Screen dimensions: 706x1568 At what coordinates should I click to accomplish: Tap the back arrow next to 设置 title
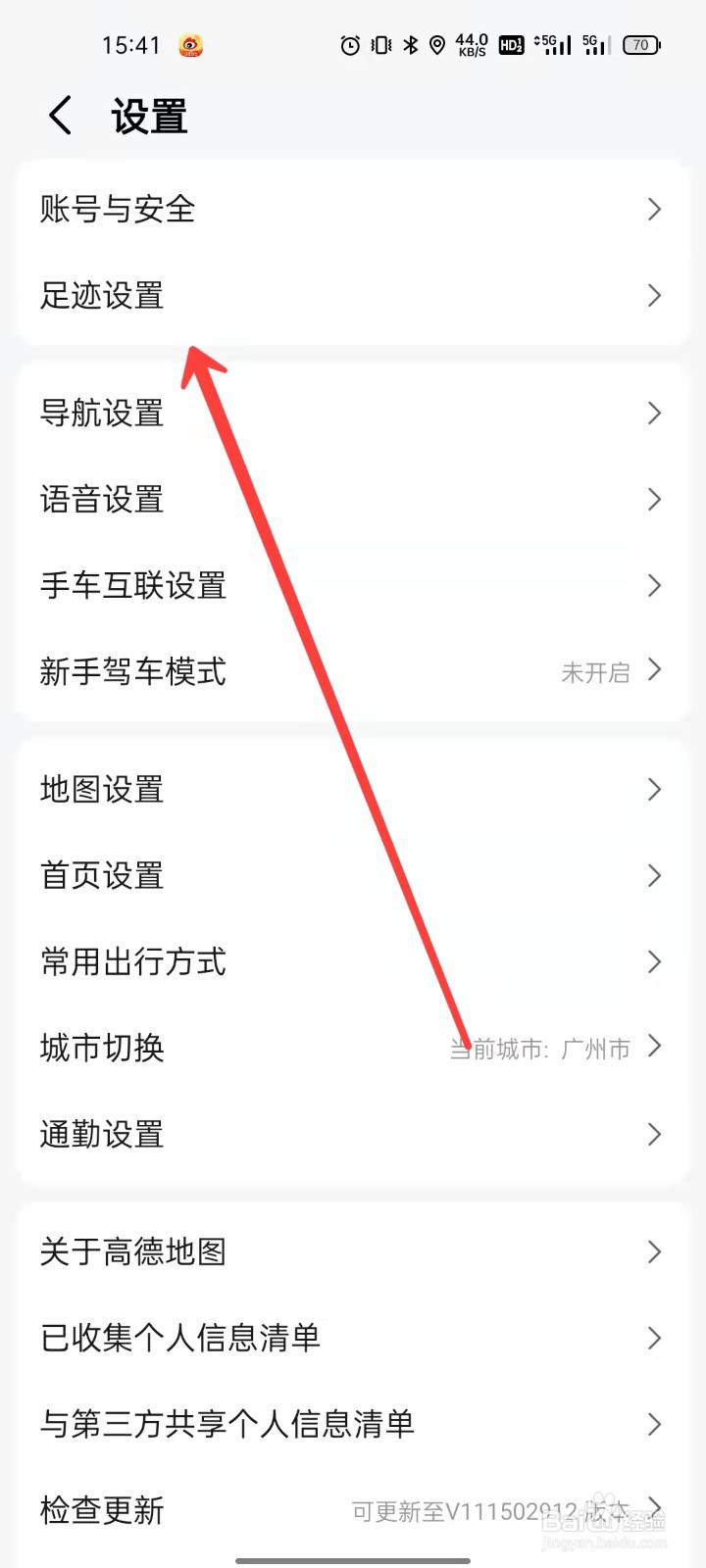coord(61,115)
